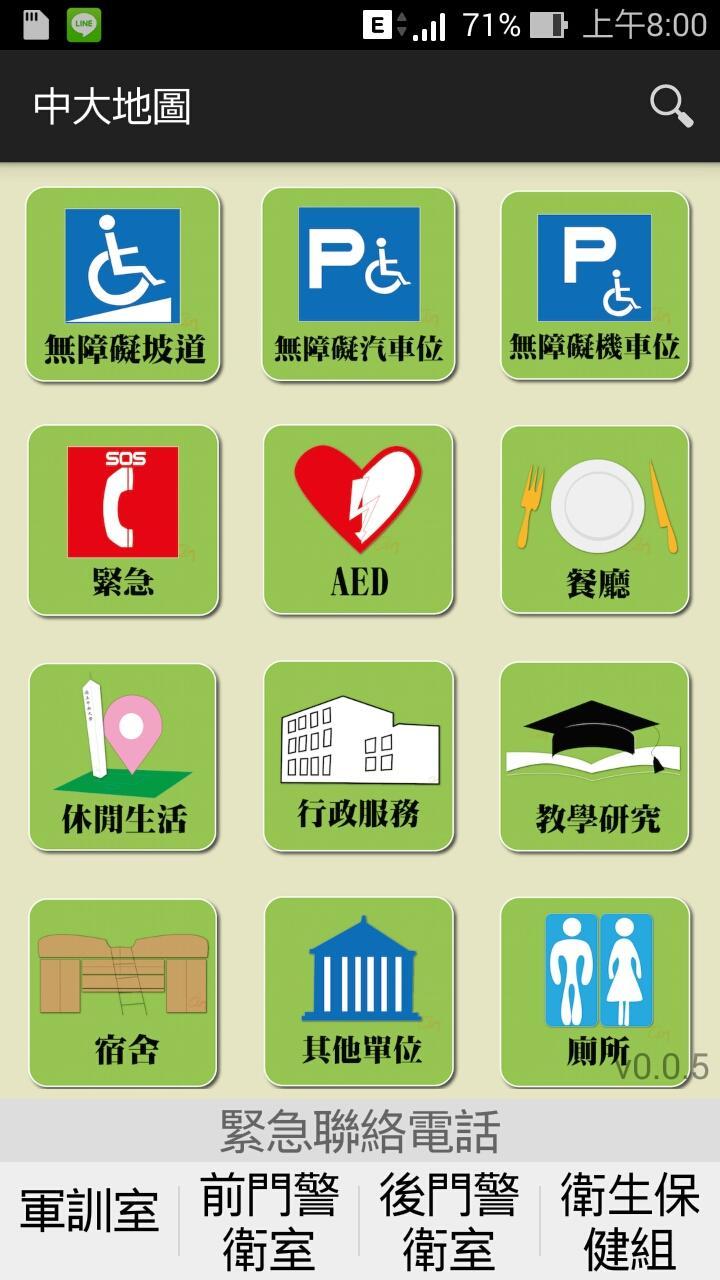720x1280 pixels.
Task: Open the 無障礙坡道 tile
Action: click(x=123, y=284)
